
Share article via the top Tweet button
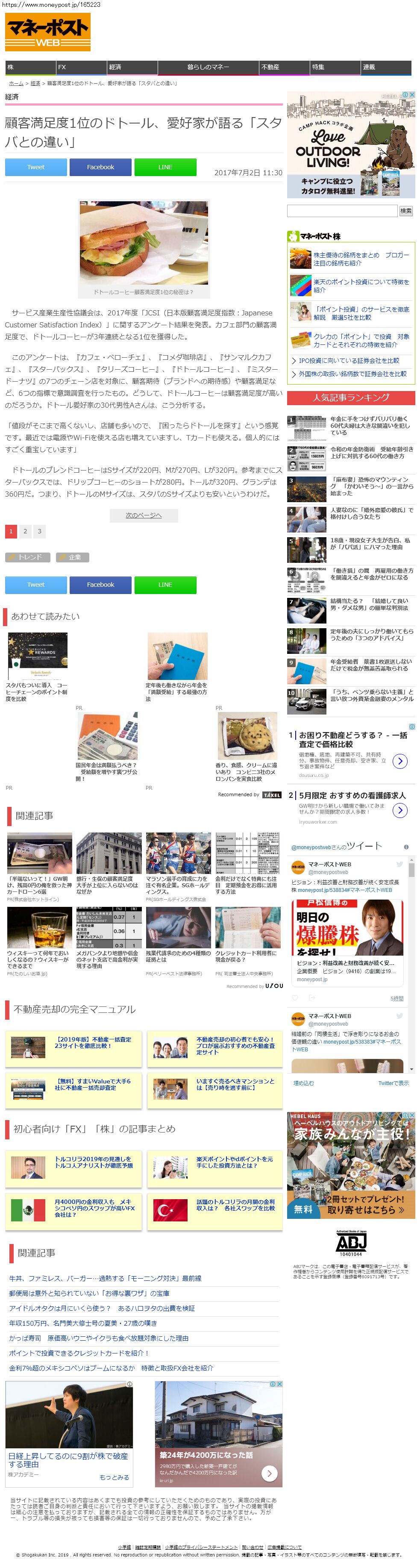pos(36,167)
